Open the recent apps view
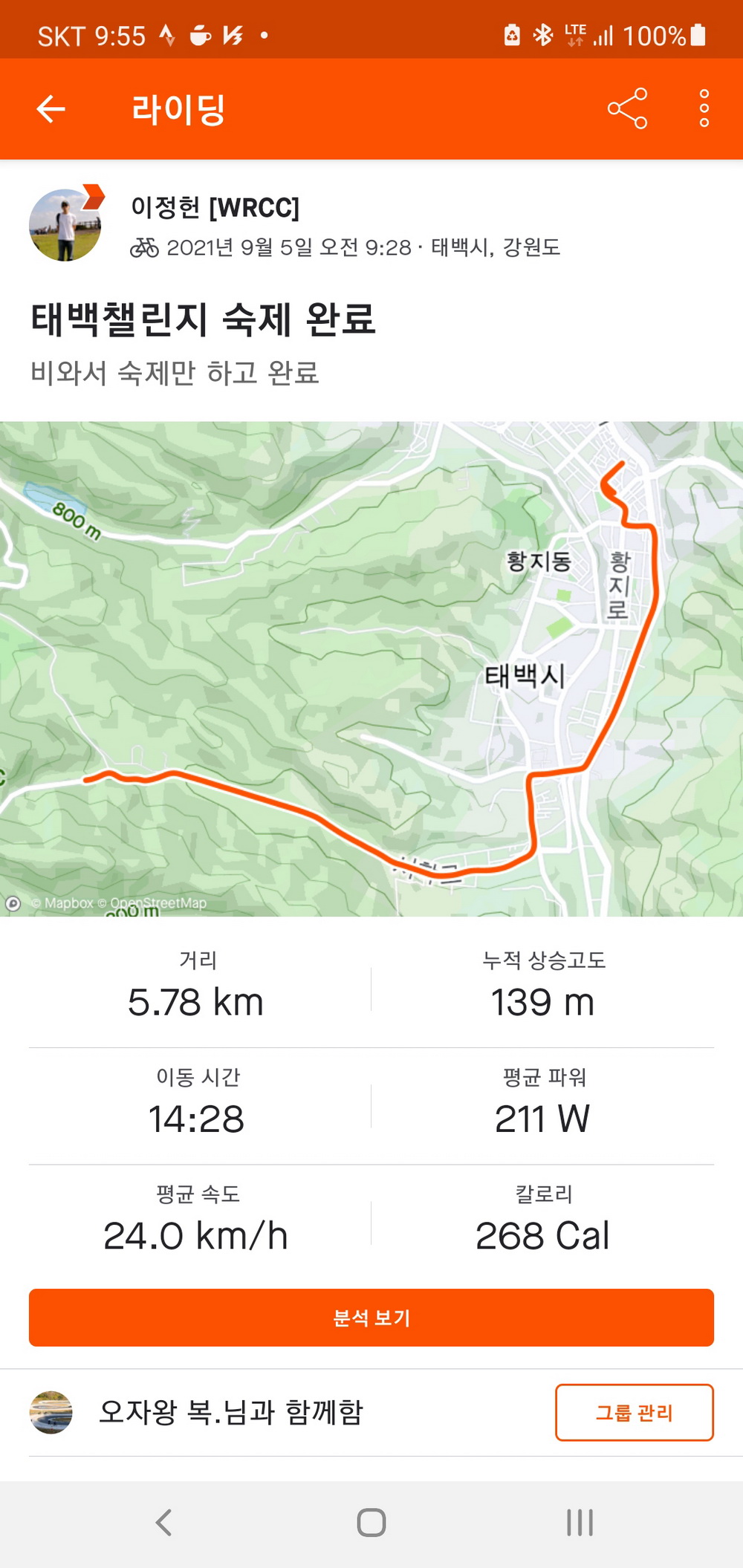Image resolution: width=743 pixels, height=1568 pixels. coord(580,1522)
